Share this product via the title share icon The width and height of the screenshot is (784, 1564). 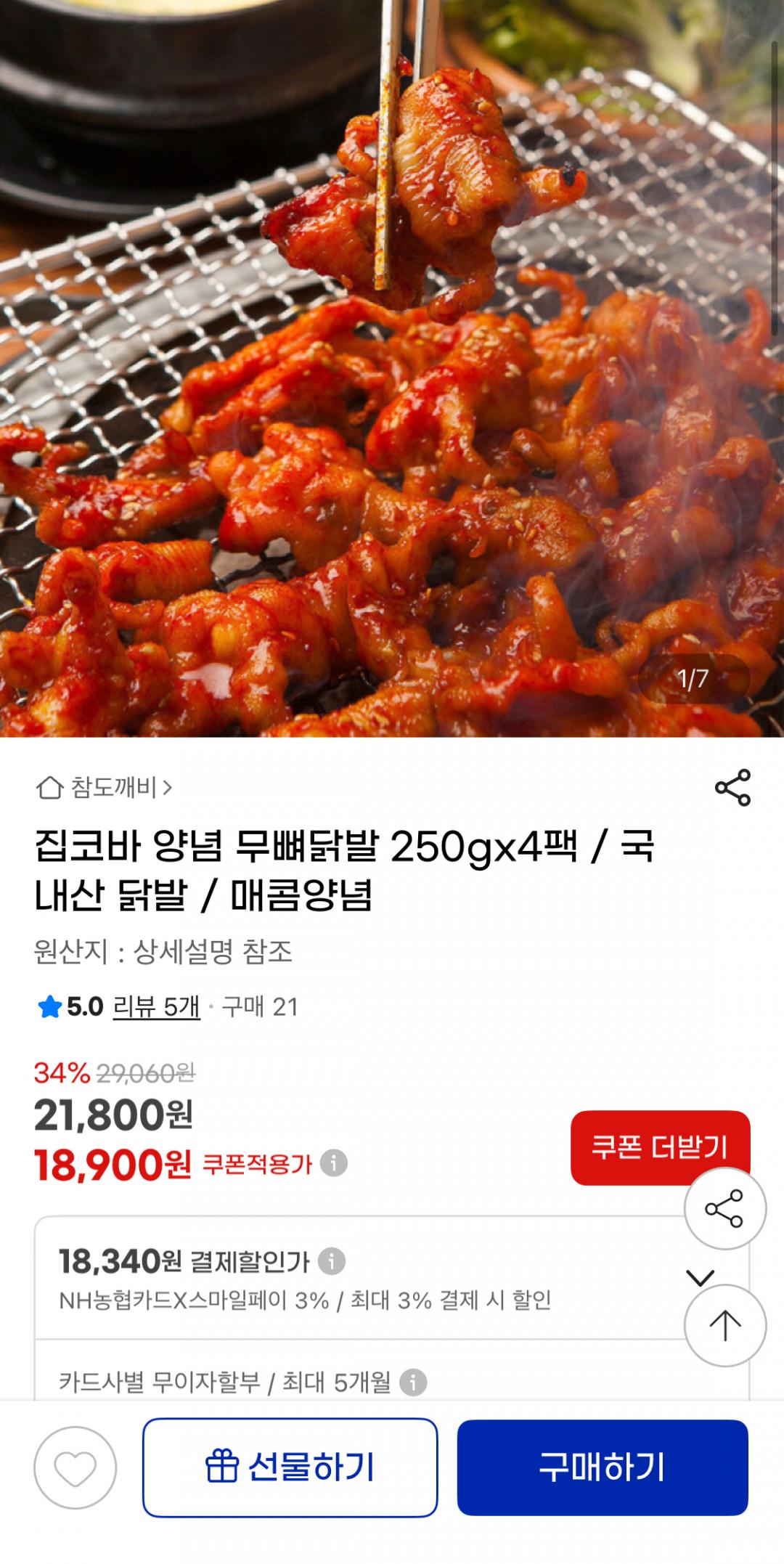point(732,788)
